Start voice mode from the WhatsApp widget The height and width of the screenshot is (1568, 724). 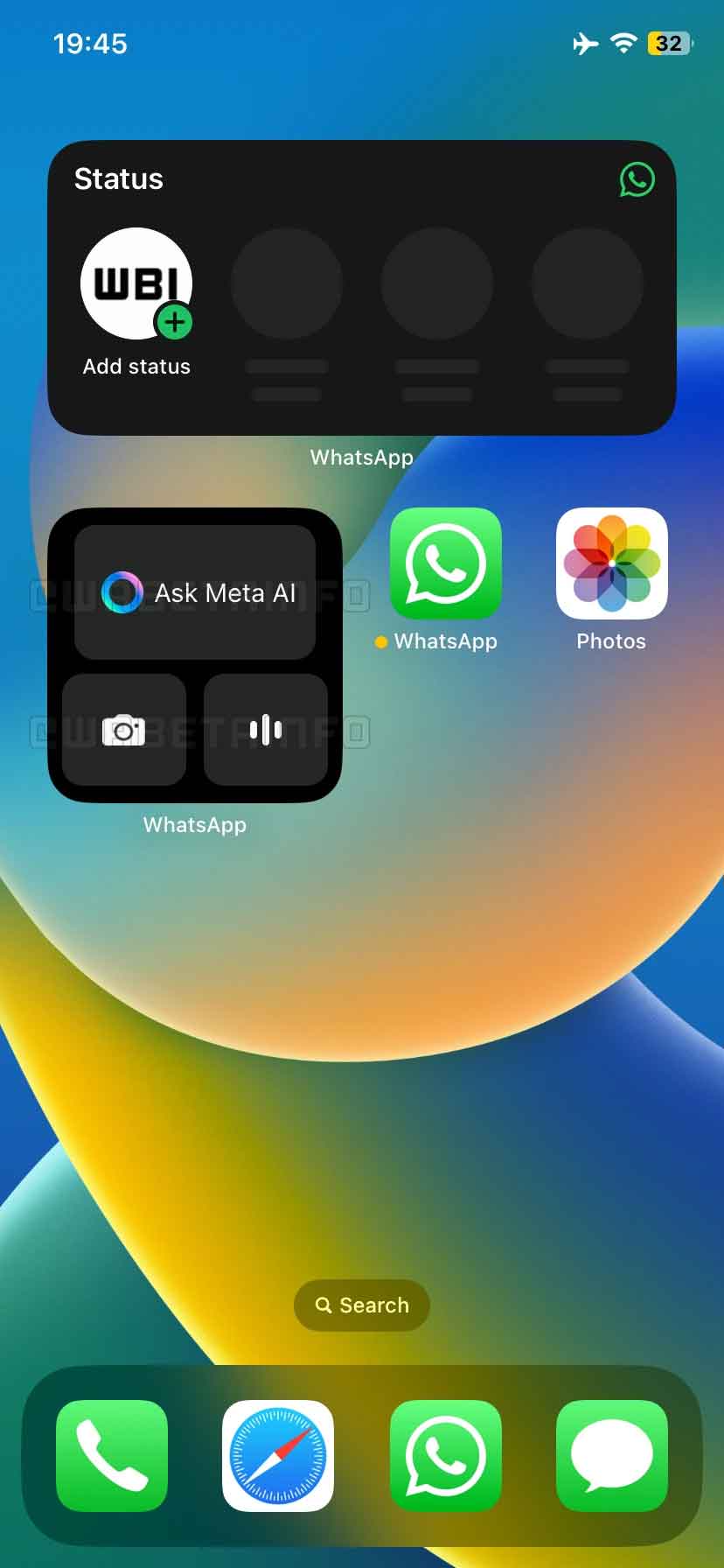pos(266,730)
